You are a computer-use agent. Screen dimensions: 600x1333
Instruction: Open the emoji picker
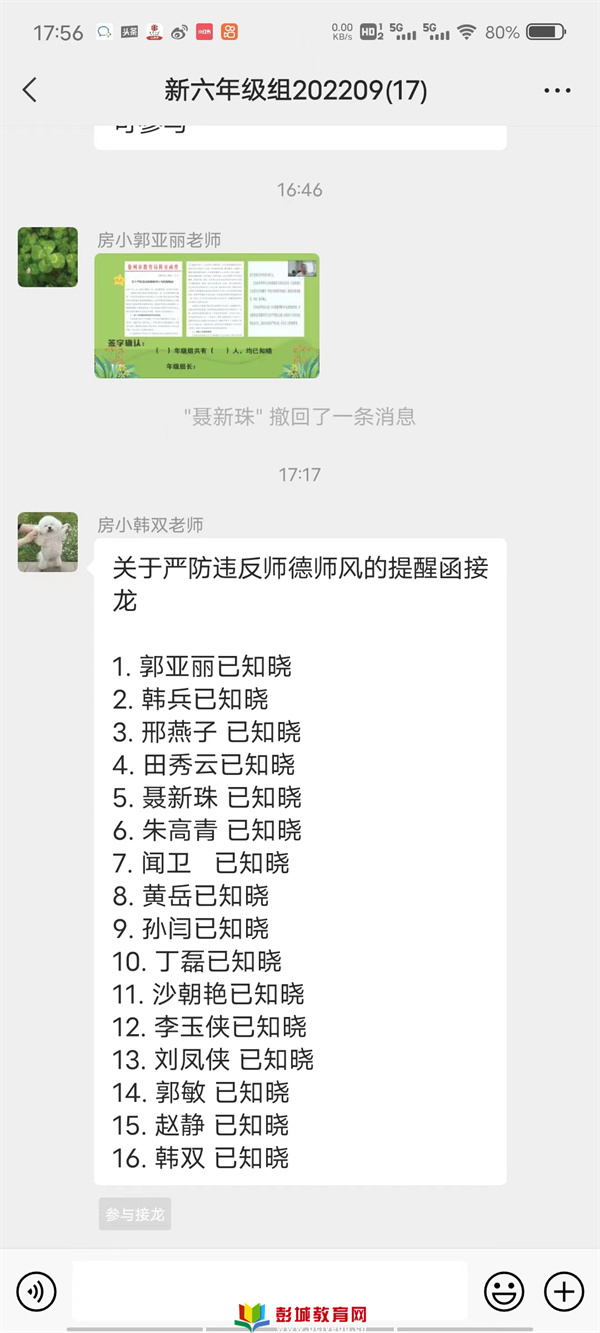504,1292
